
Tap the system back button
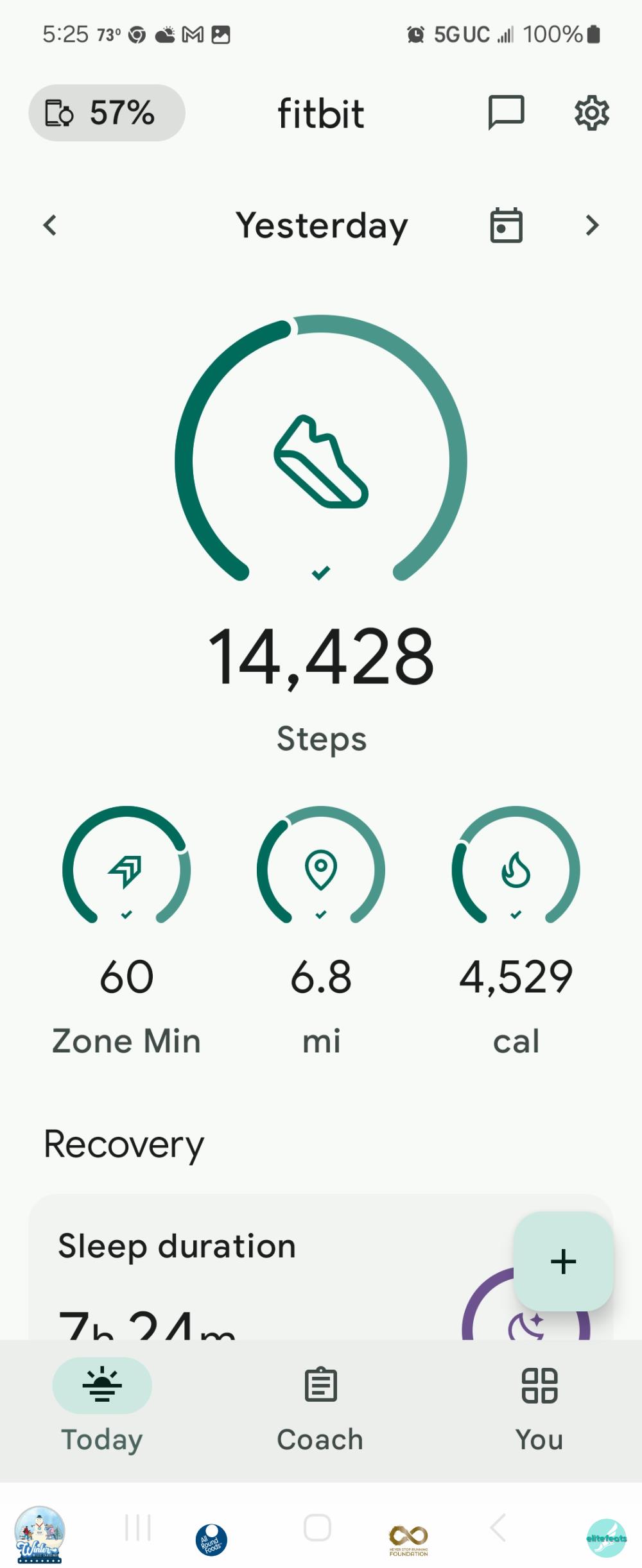(498, 1528)
